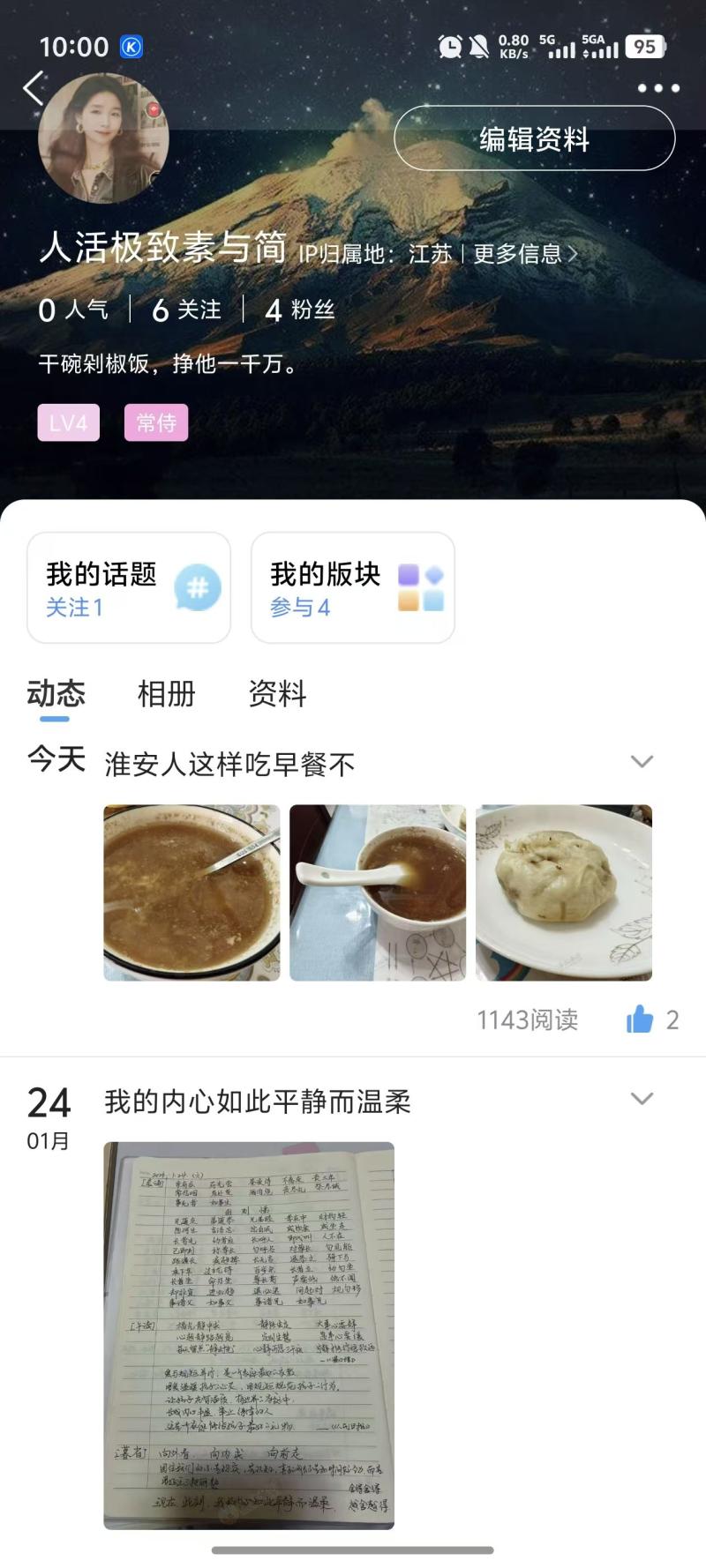Open the three-dot overflow menu
This screenshot has height=1568, width=706.
click(x=657, y=88)
